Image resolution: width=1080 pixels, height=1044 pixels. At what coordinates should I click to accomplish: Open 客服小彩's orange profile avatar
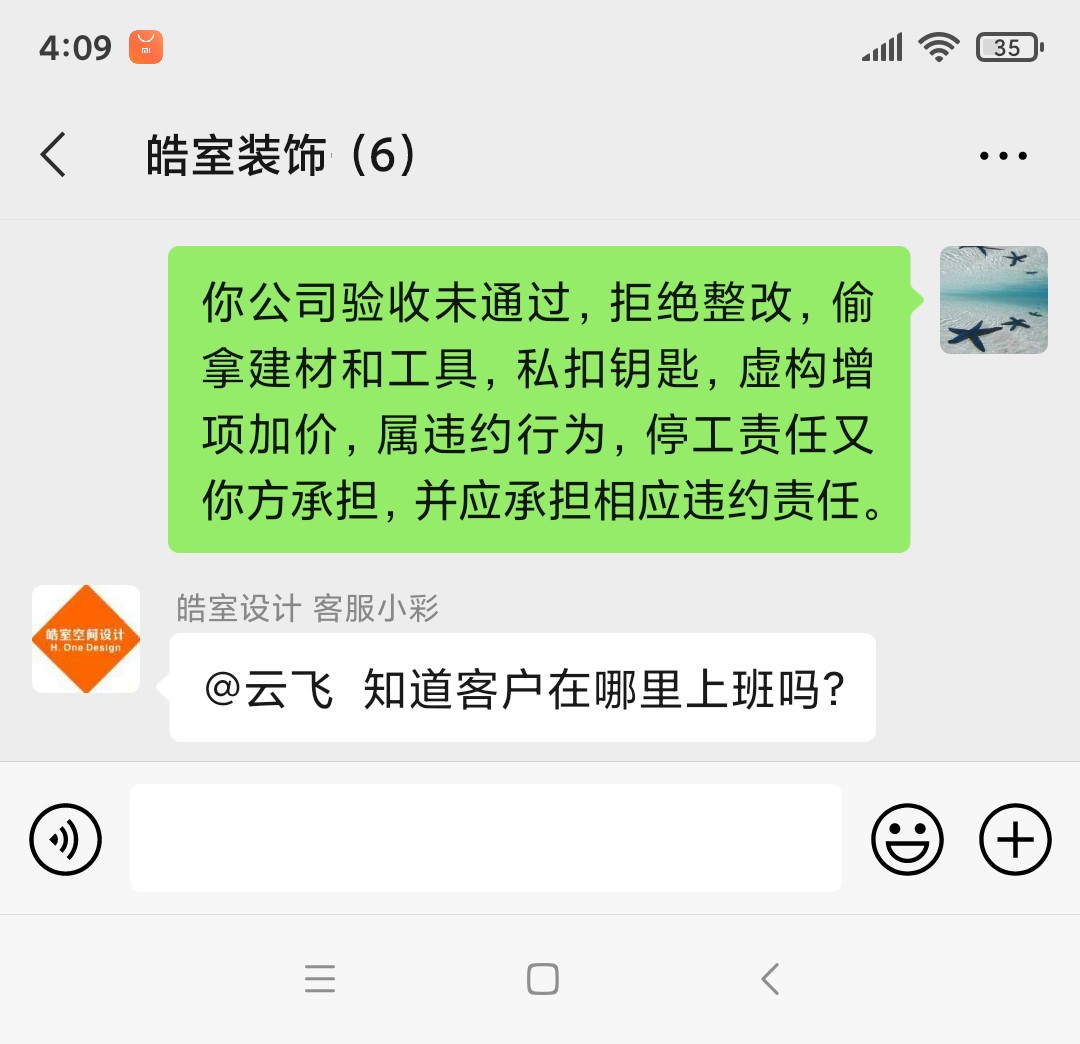86,639
